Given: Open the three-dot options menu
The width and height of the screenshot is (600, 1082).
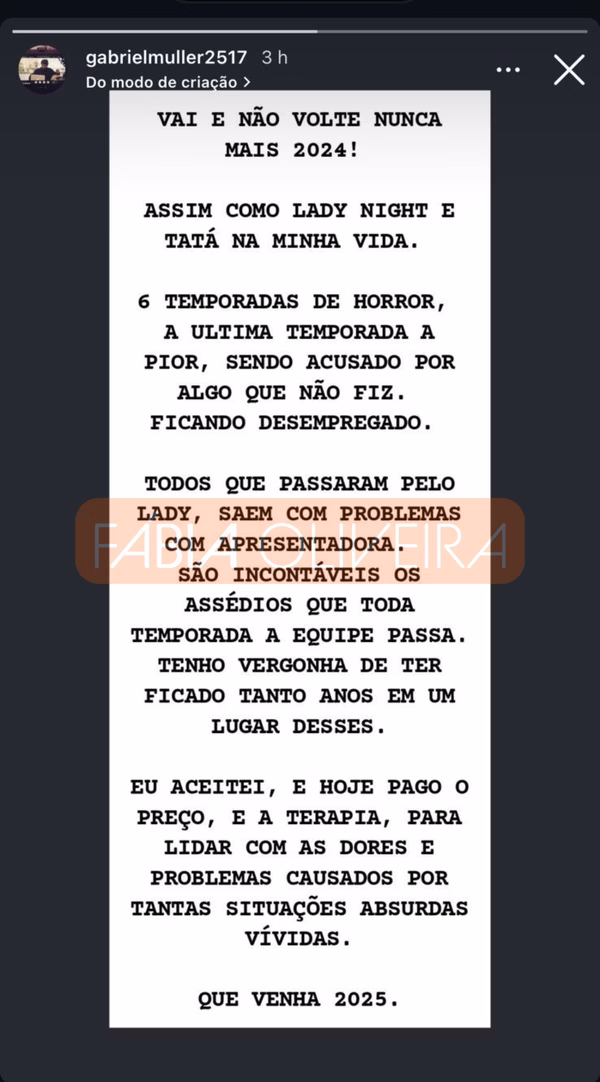Looking at the screenshot, I should tap(508, 70).
